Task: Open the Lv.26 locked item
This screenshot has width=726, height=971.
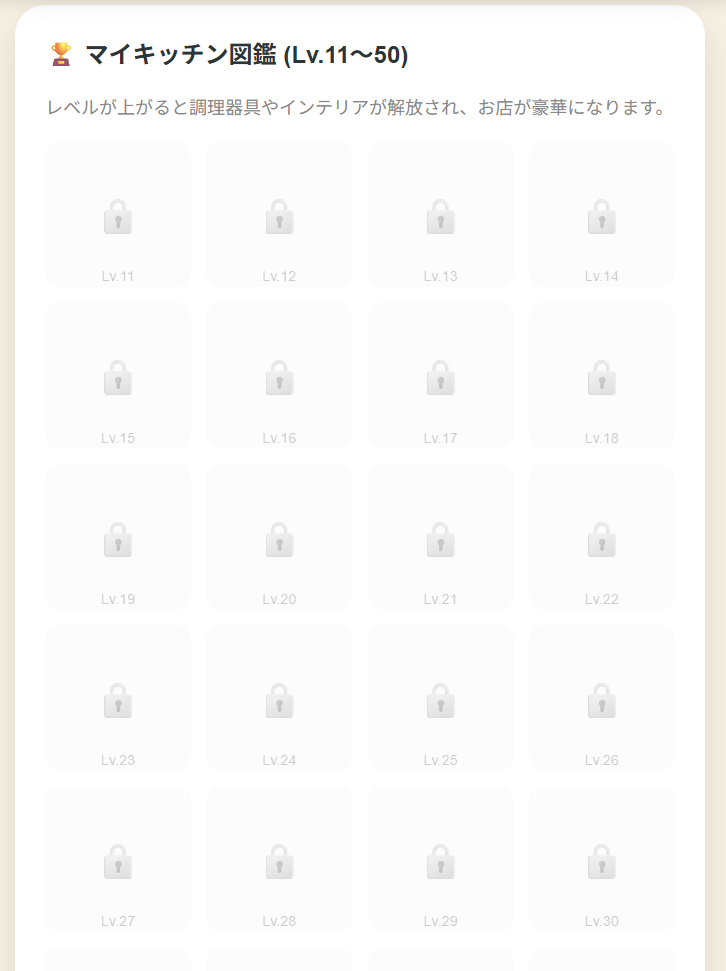Action: pyautogui.click(x=602, y=699)
